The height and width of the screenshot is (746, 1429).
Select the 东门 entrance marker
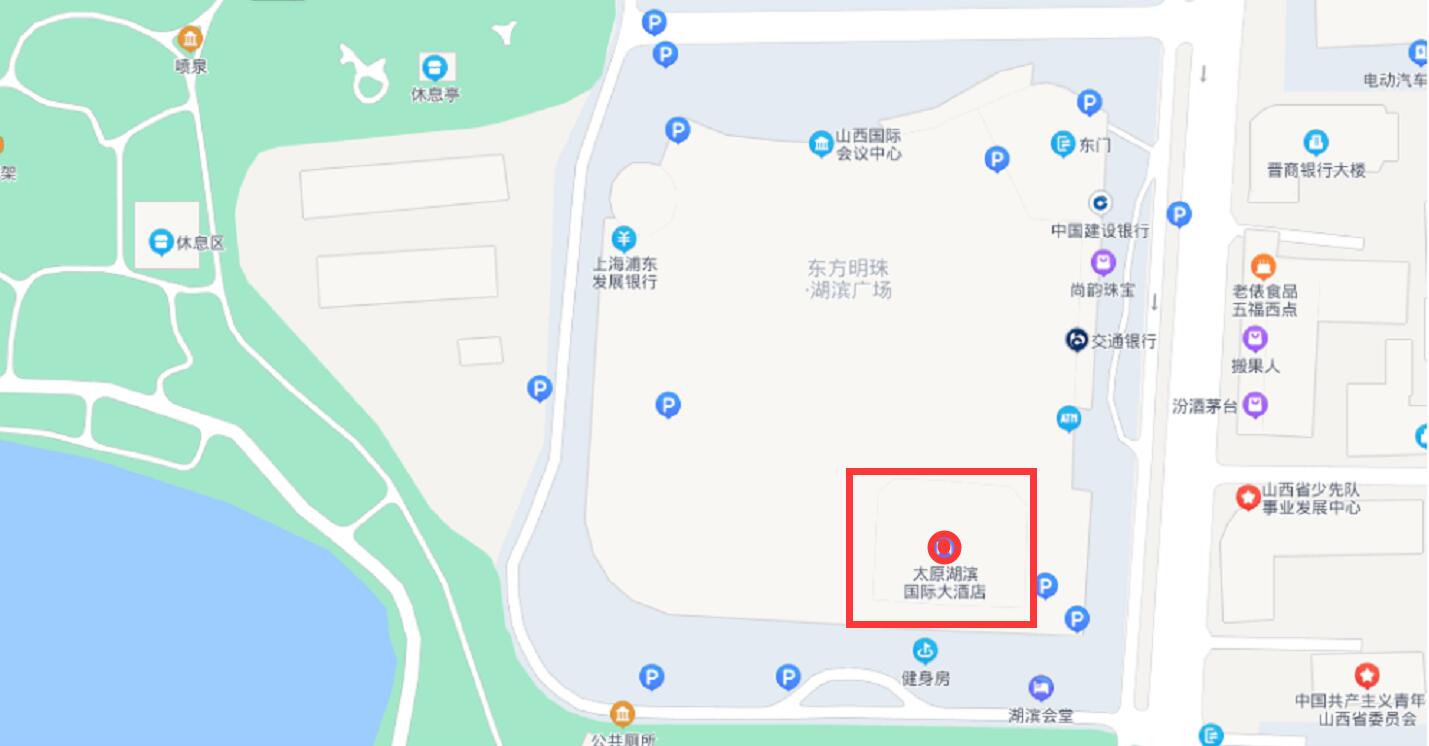pos(1063,144)
